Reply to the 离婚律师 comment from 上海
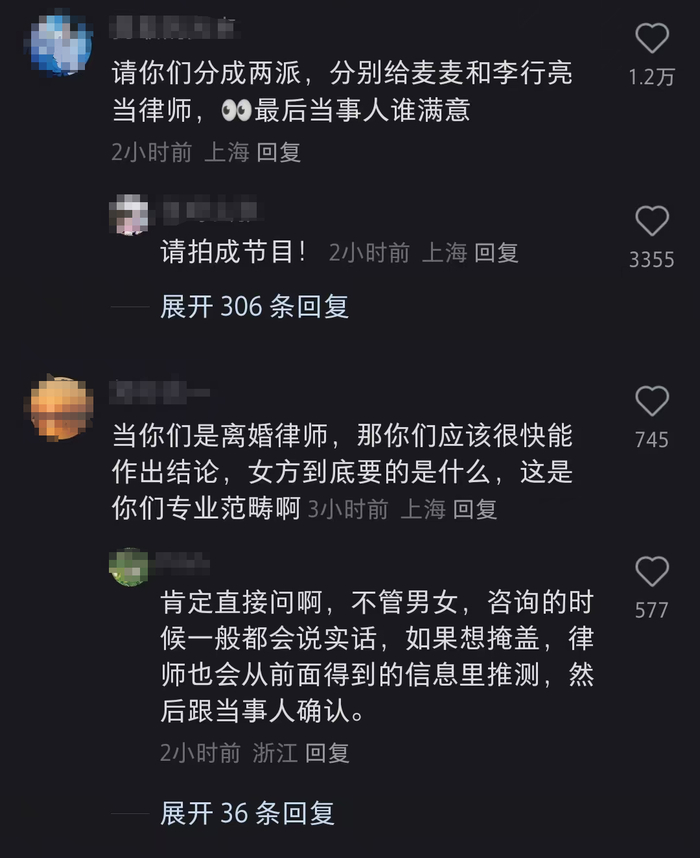The height and width of the screenshot is (858, 700). [x=475, y=508]
